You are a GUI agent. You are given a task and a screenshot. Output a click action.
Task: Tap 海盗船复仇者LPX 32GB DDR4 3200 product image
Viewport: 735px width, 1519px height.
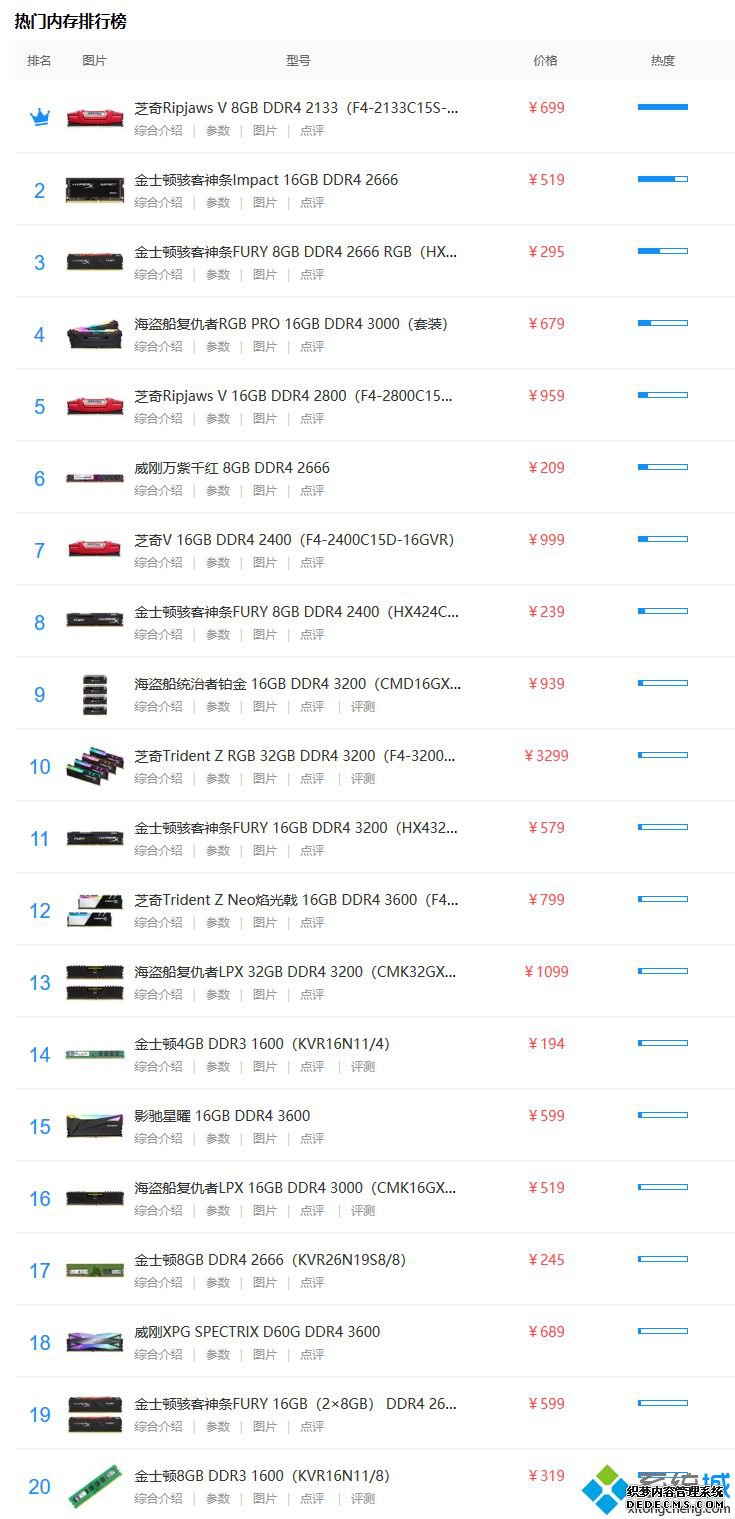(94, 982)
